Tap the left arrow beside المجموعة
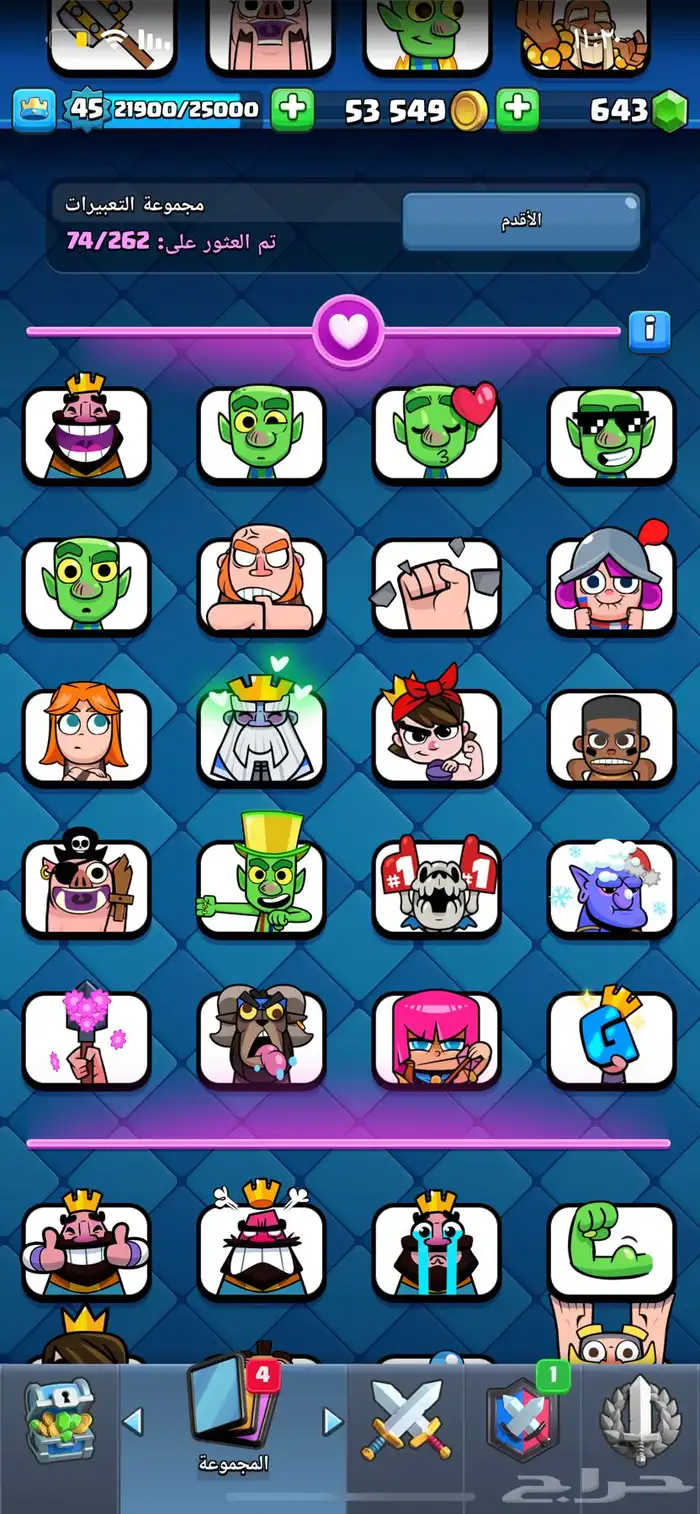This screenshot has height=1514, width=700. coord(133,1420)
